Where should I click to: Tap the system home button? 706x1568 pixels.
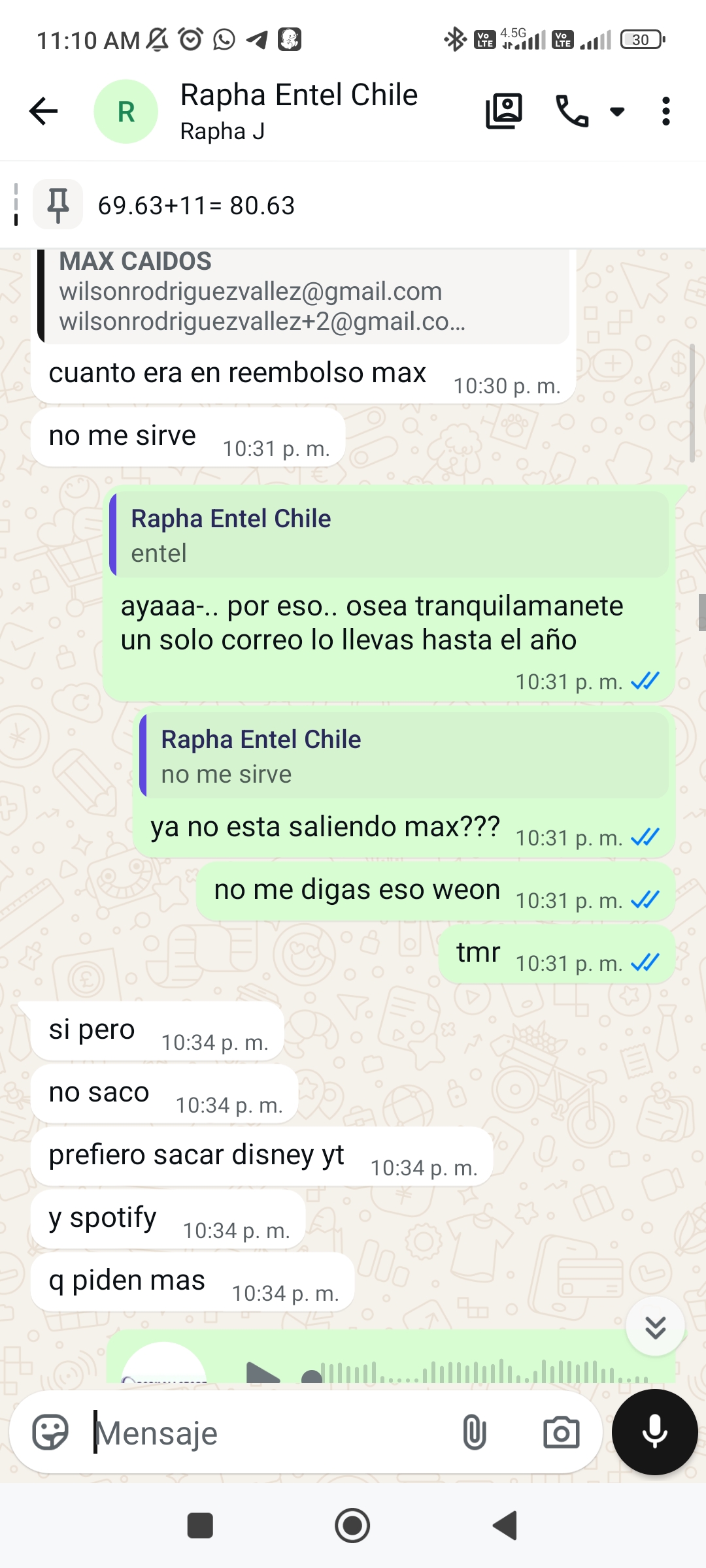352,1526
